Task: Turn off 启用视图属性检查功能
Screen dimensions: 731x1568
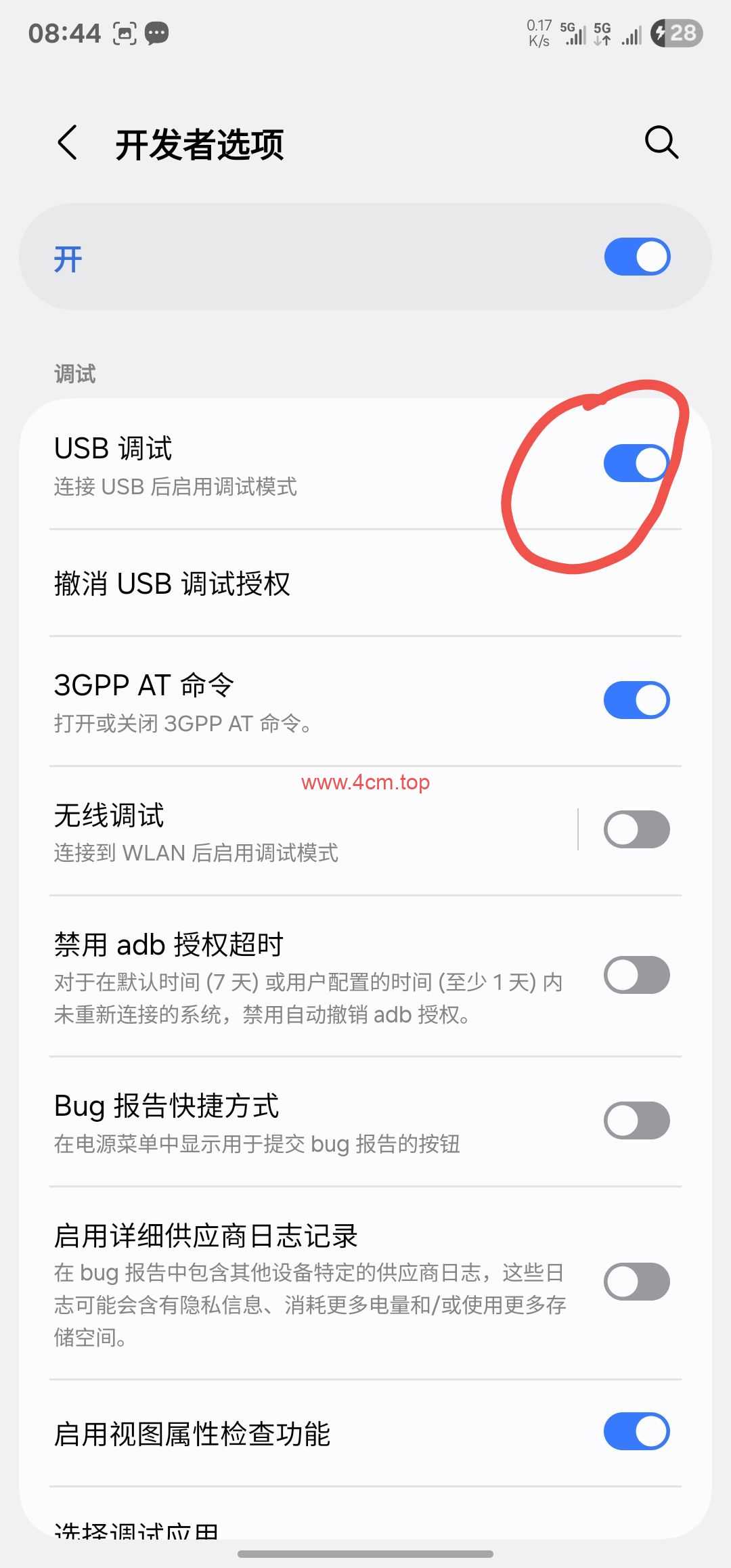Action: [x=636, y=1431]
